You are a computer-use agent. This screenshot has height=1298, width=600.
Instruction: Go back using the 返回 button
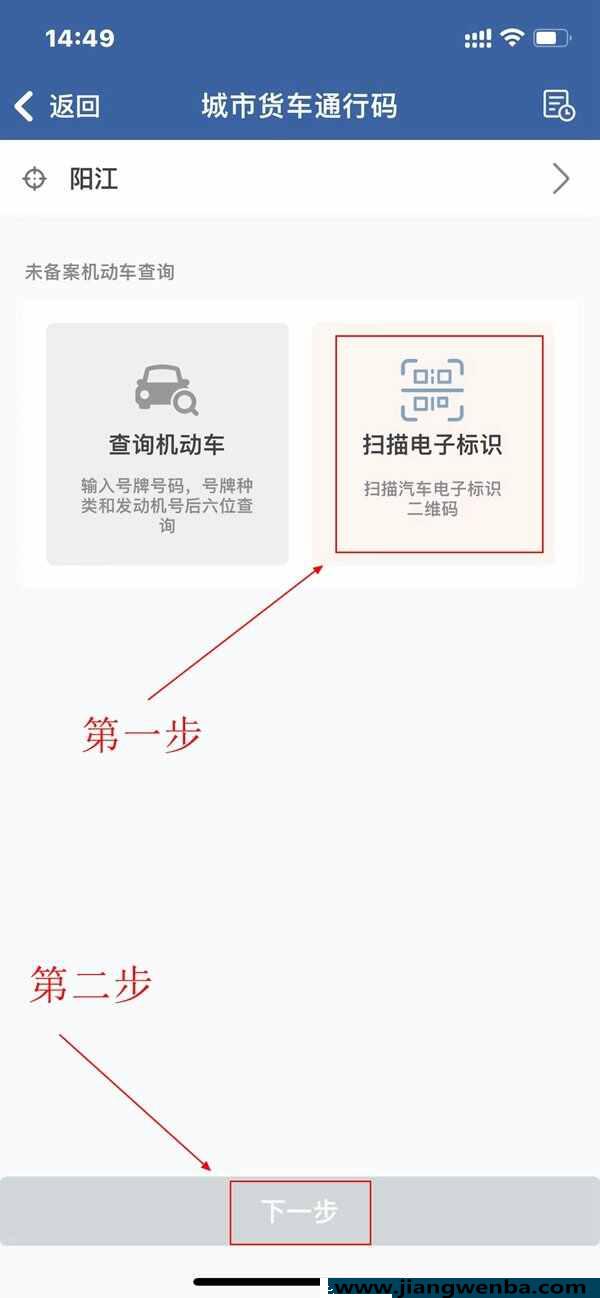[x=58, y=106]
